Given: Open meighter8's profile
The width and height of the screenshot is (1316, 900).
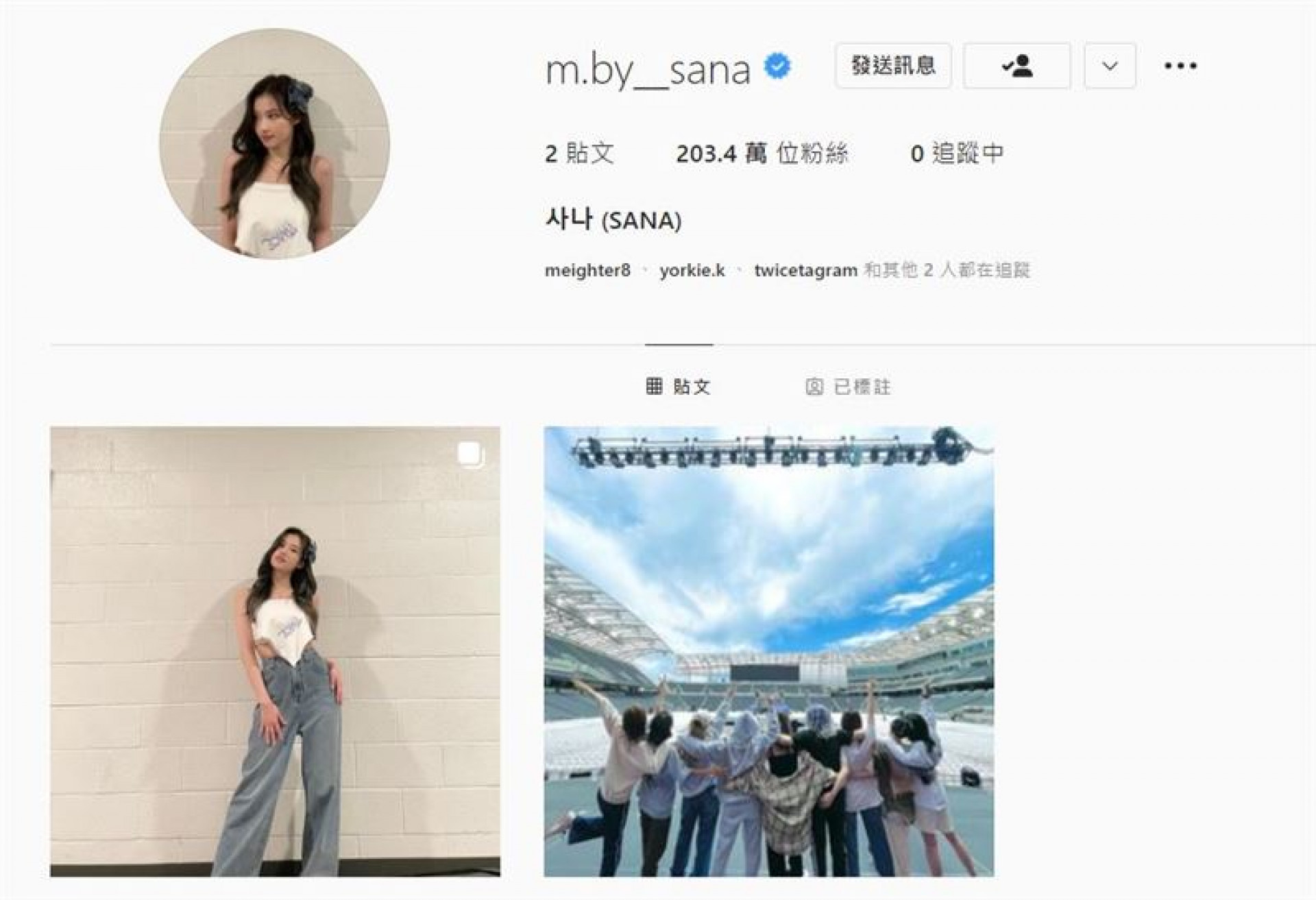Looking at the screenshot, I should click(587, 270).
